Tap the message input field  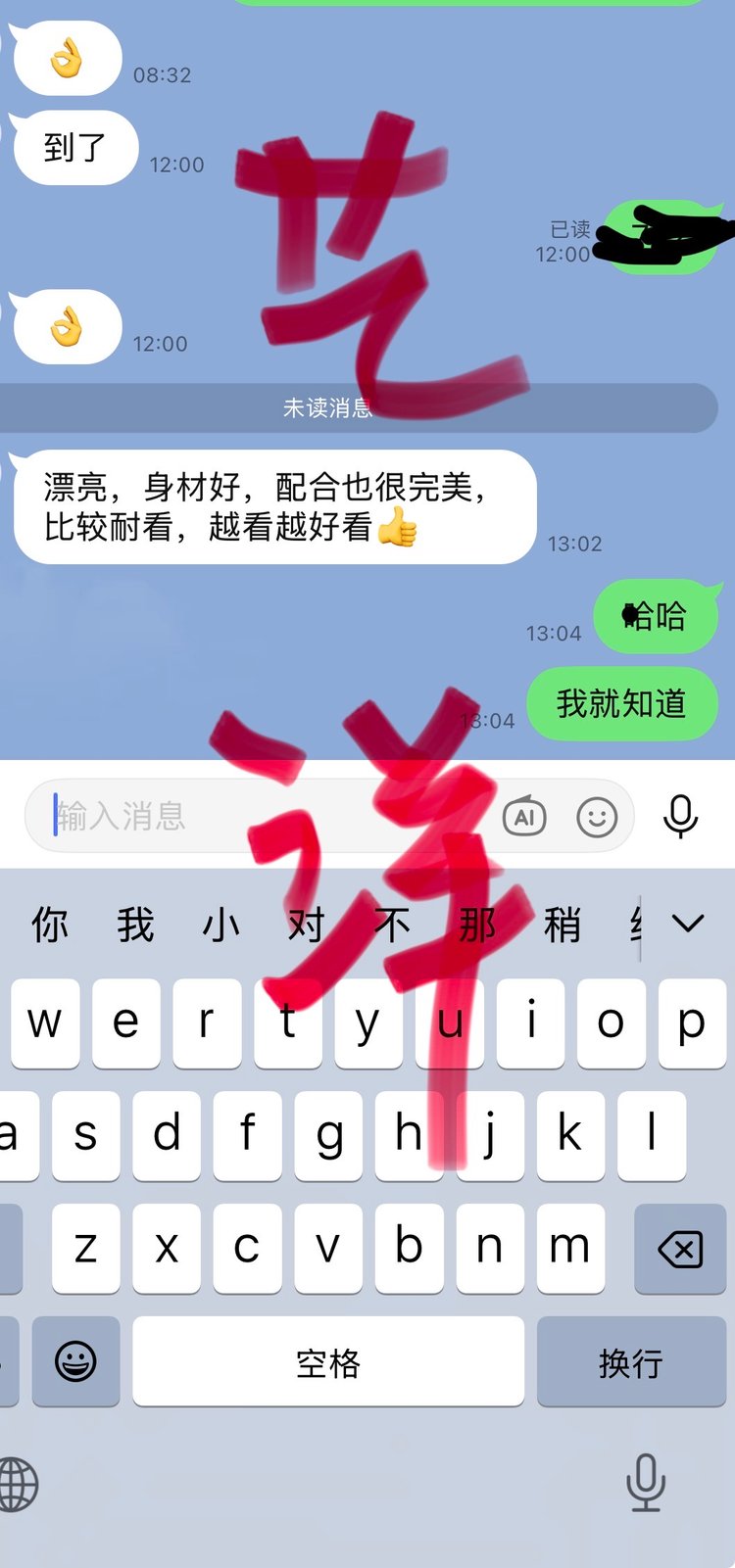point(265,816)
